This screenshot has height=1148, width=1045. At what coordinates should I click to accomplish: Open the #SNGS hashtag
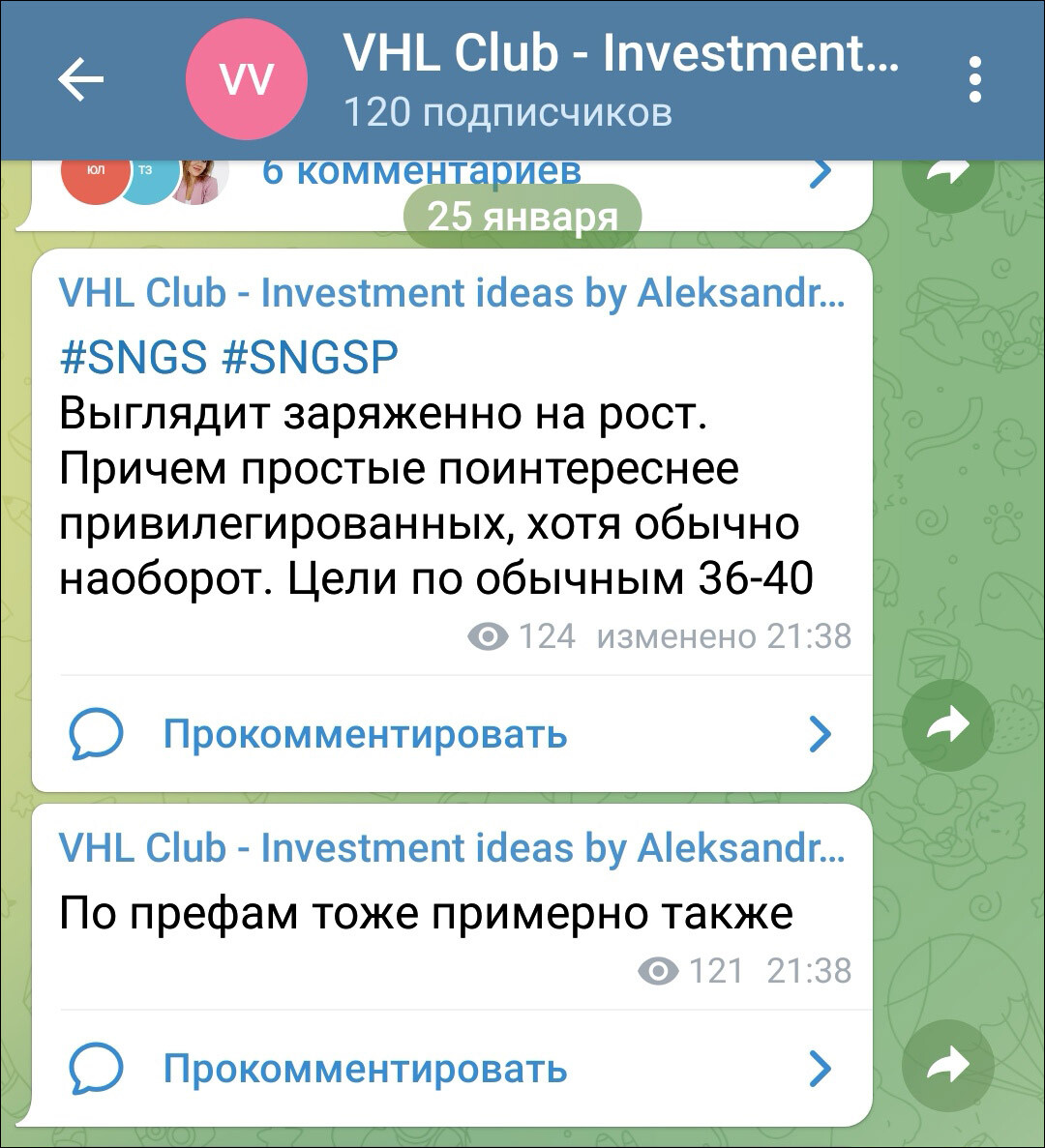click(134, 358)
